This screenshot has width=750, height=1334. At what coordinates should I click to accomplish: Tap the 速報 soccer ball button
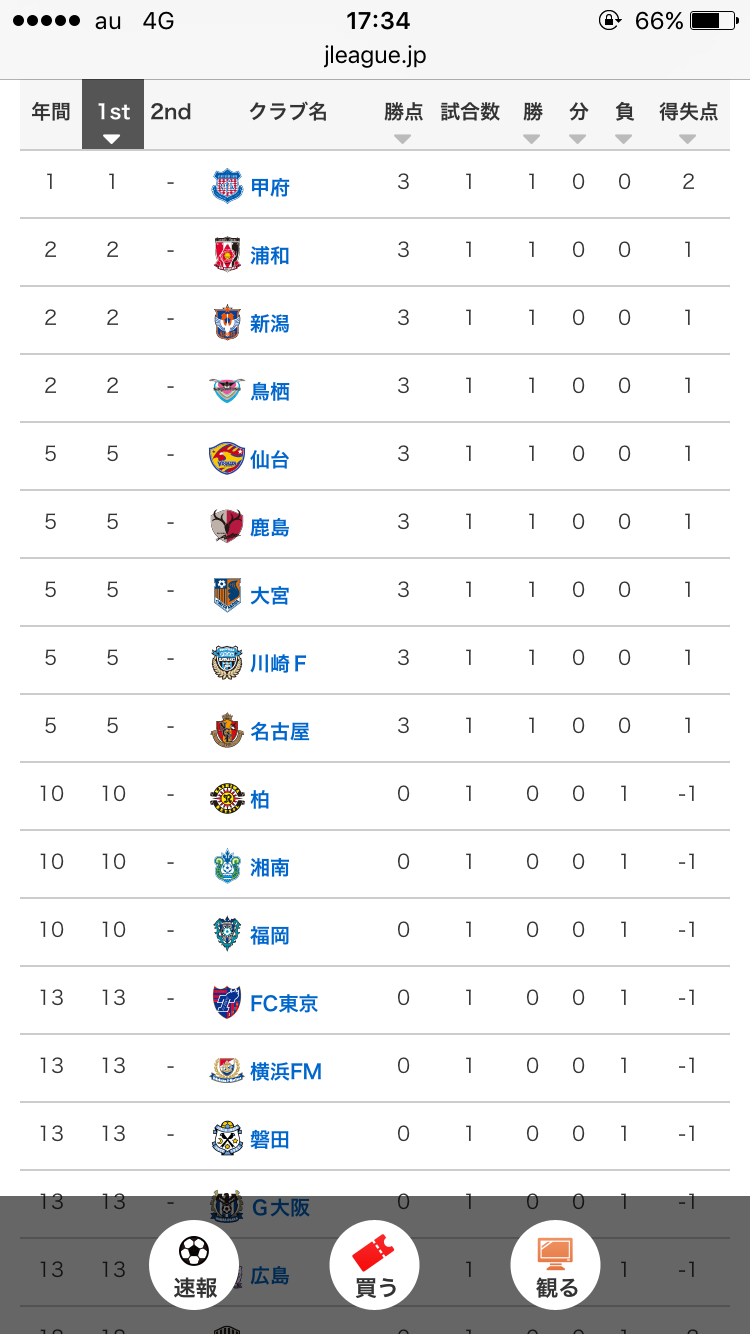(x=194, y=1266)
